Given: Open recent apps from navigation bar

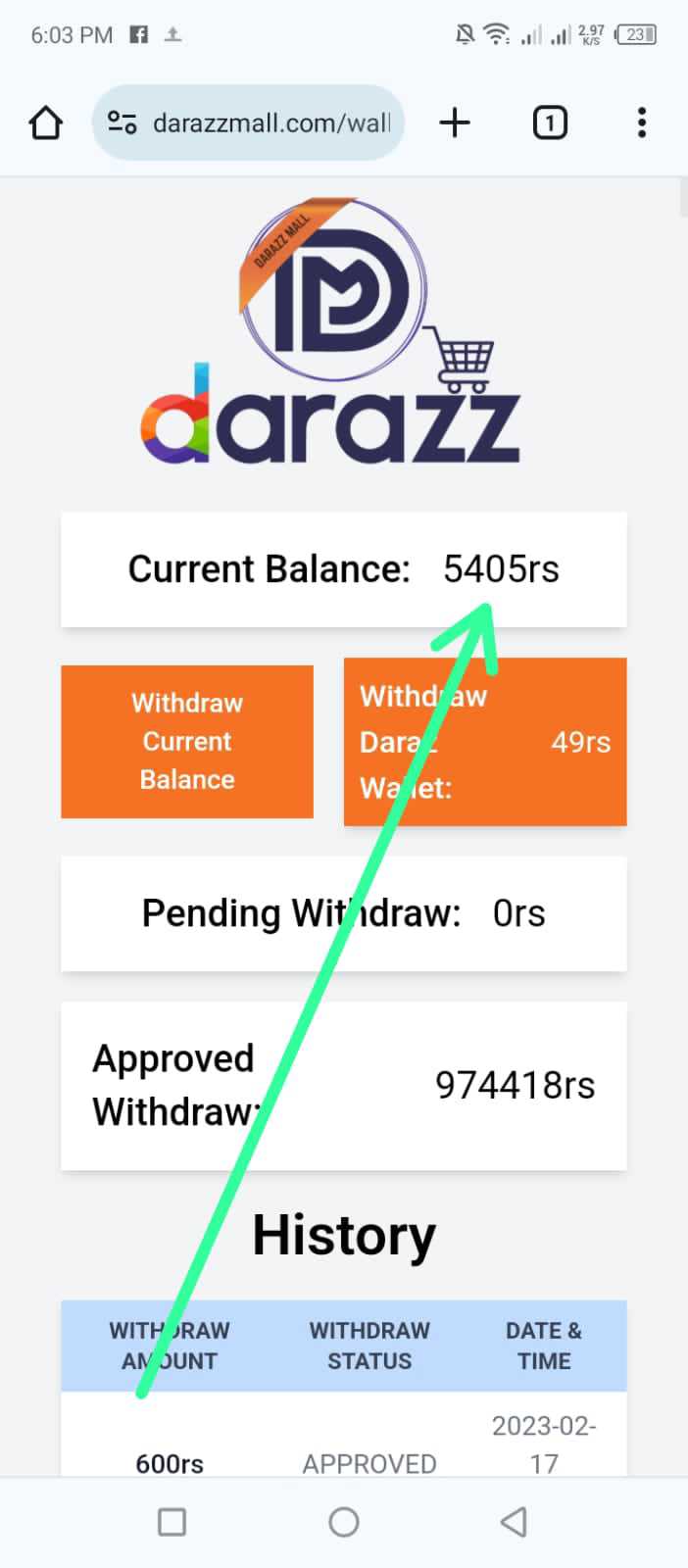Looking at the screenshot, I should (x=172, y=1522).
